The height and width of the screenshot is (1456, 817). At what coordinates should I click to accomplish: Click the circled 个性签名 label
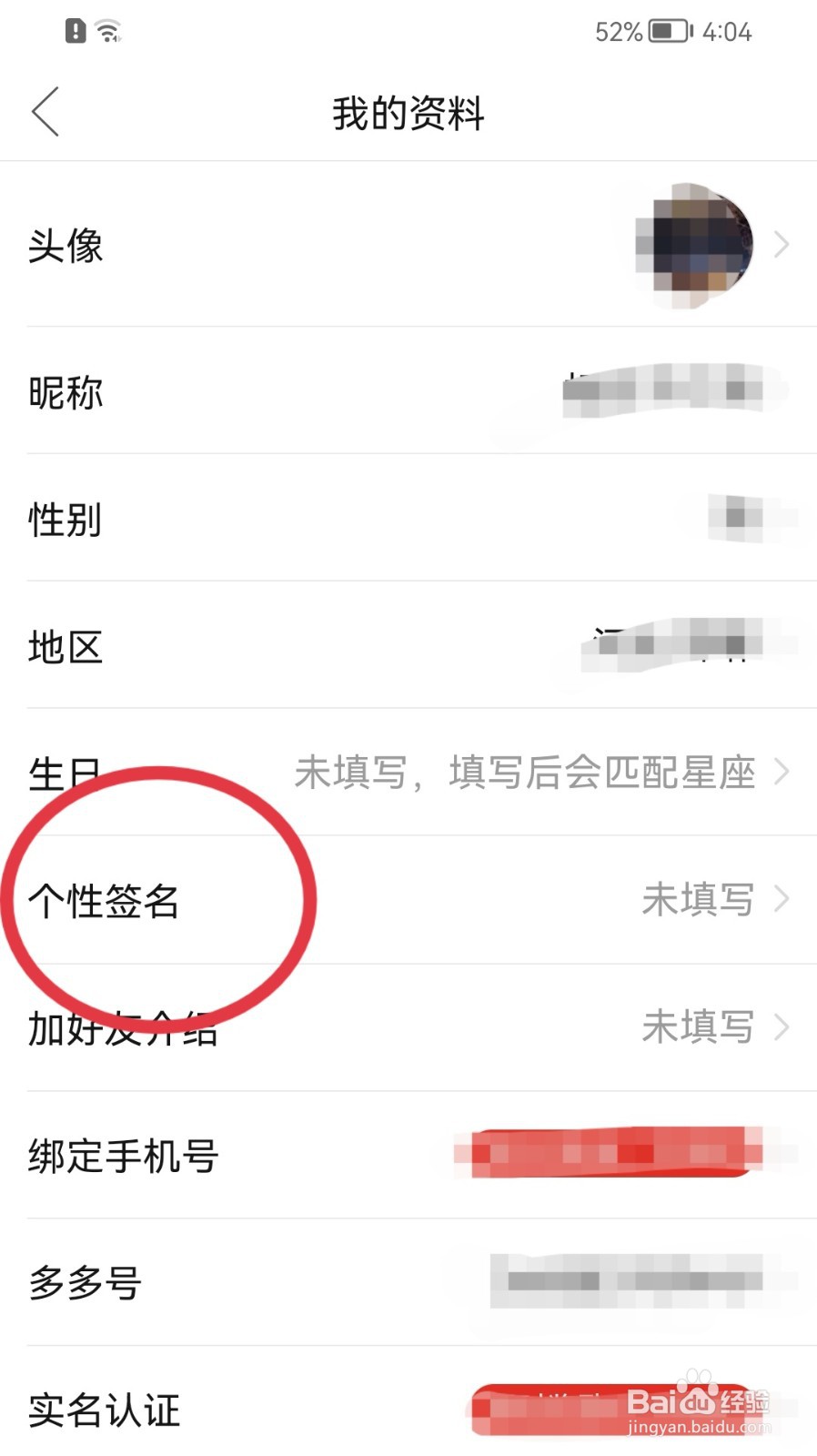pyautogui.click(x=105, y=900)
